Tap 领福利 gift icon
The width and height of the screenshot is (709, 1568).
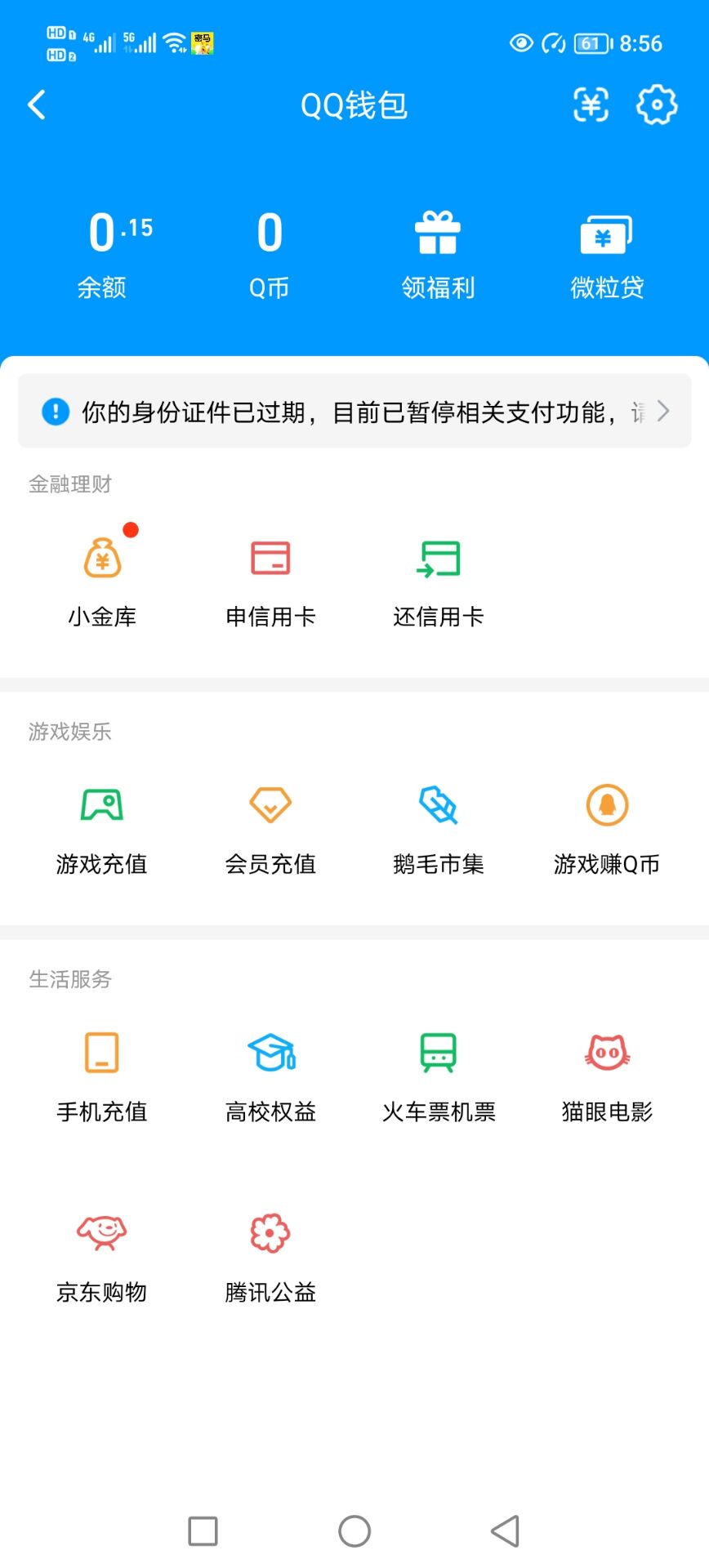coord(438,253)
